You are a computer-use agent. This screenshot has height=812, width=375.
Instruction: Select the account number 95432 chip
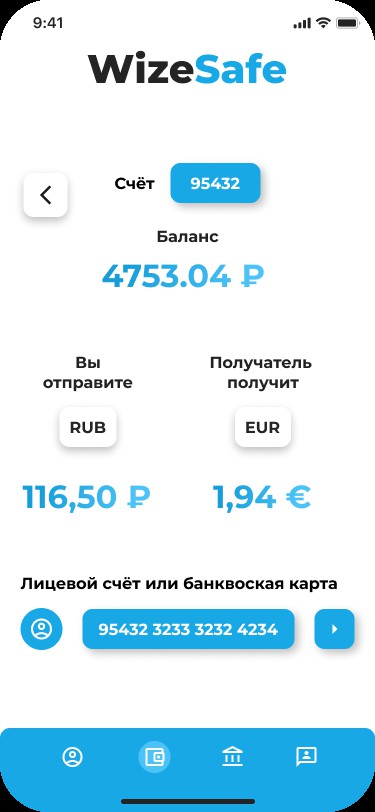click(x=215, y=183)
